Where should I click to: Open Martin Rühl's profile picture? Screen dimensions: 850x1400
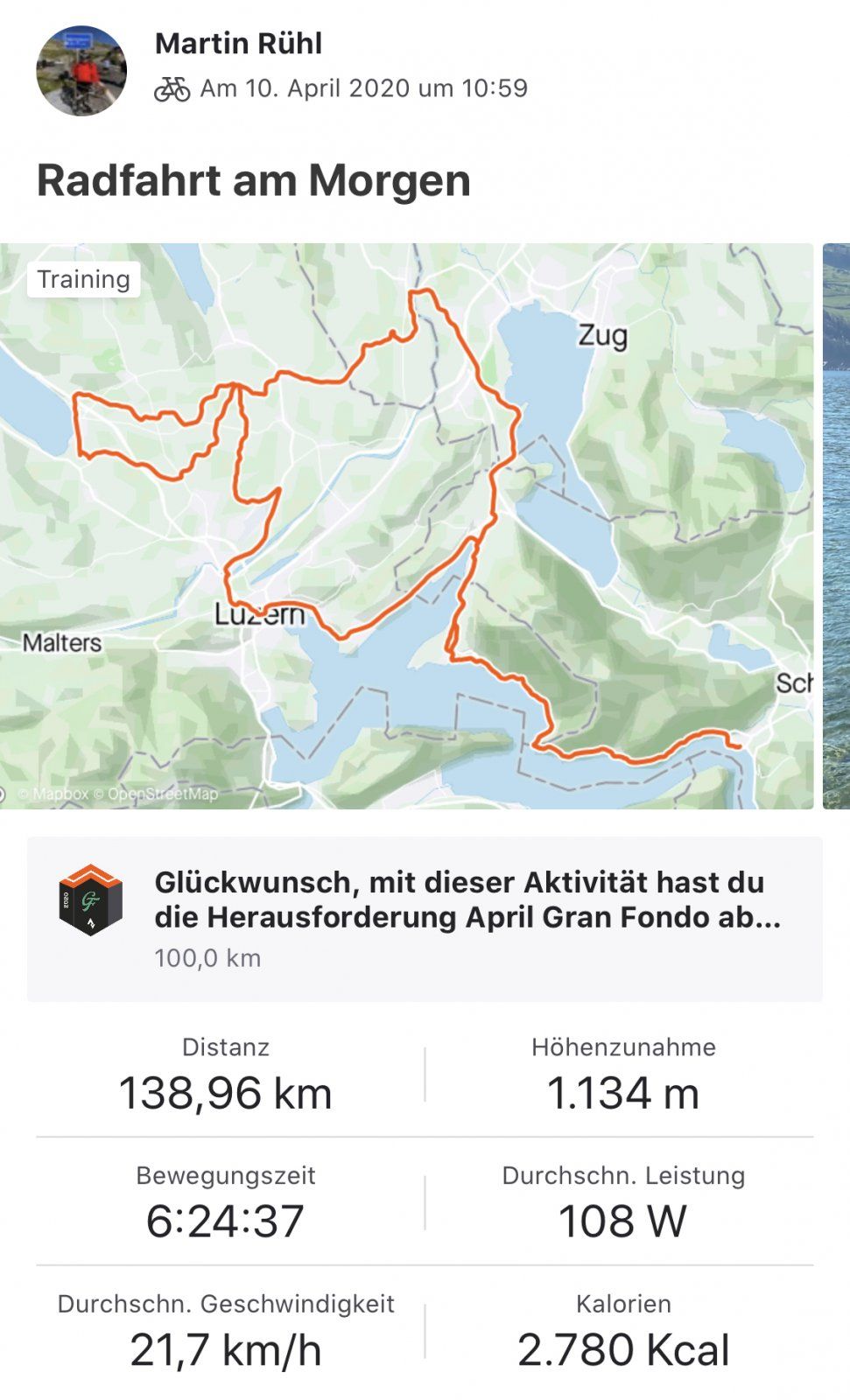[x=81, y=71]
